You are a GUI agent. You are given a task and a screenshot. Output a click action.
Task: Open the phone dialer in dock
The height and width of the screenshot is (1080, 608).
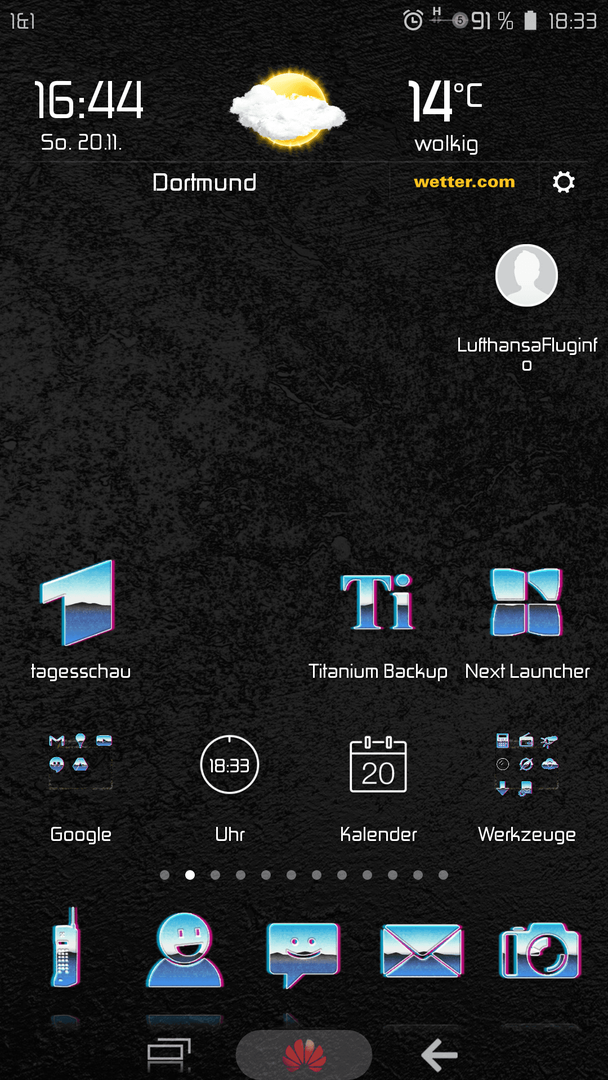click(x=66, y=948)
